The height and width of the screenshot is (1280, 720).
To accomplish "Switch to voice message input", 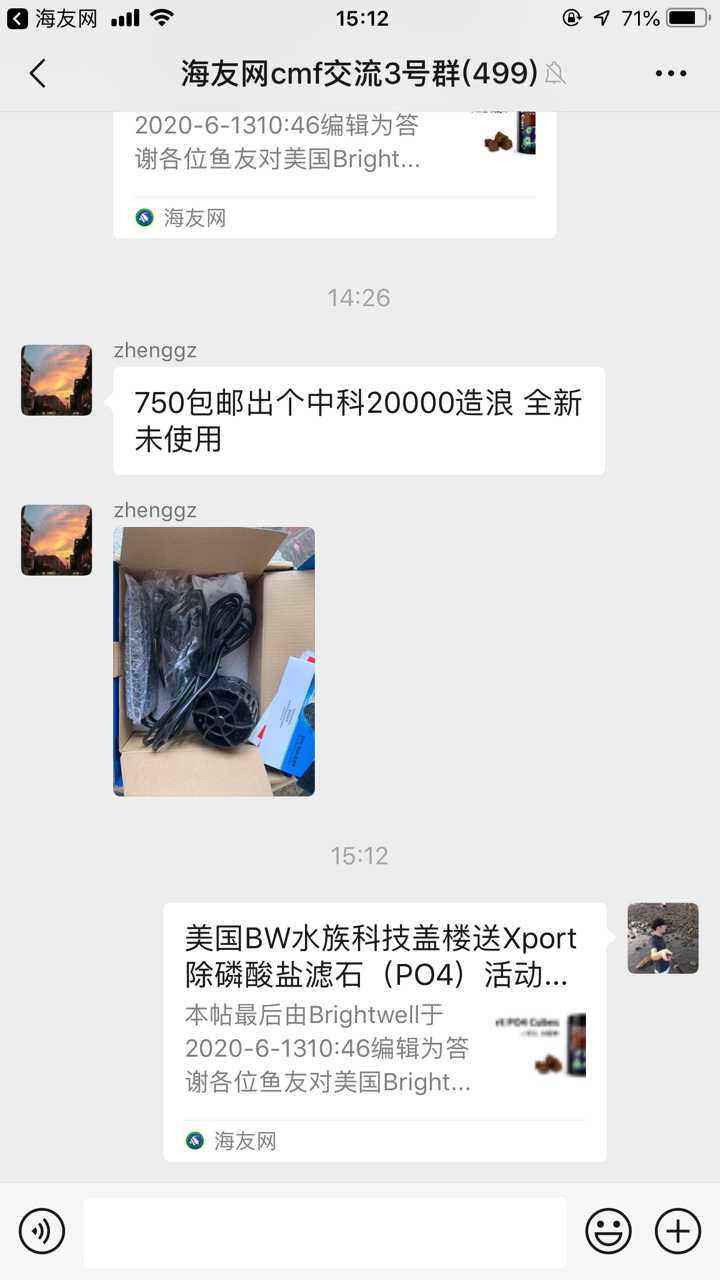I will point(41,1231).
